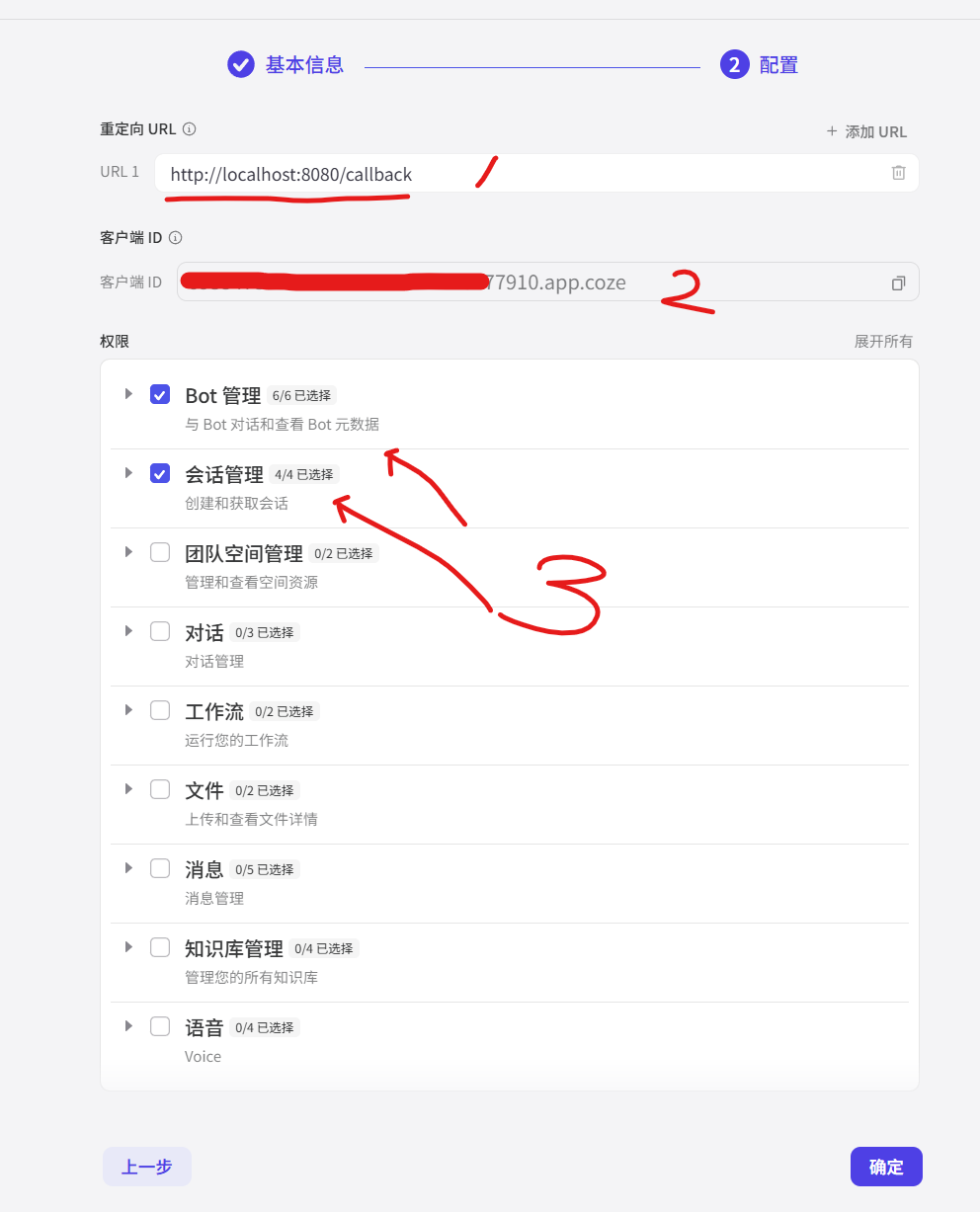Copy the 客户端 ID value
This screenshot has height=1212, width=980.
pos(898,283)
